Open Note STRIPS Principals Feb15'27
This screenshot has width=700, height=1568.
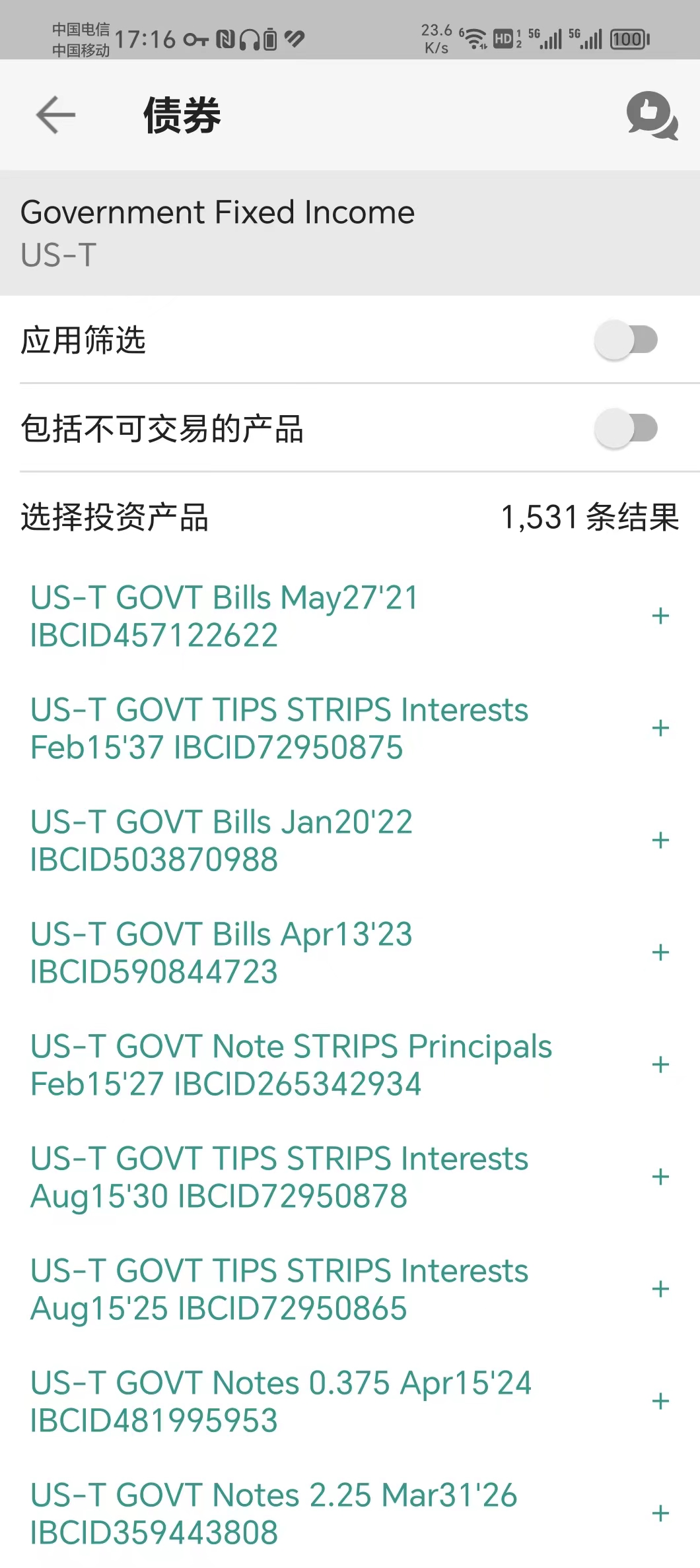point(291,1065)
